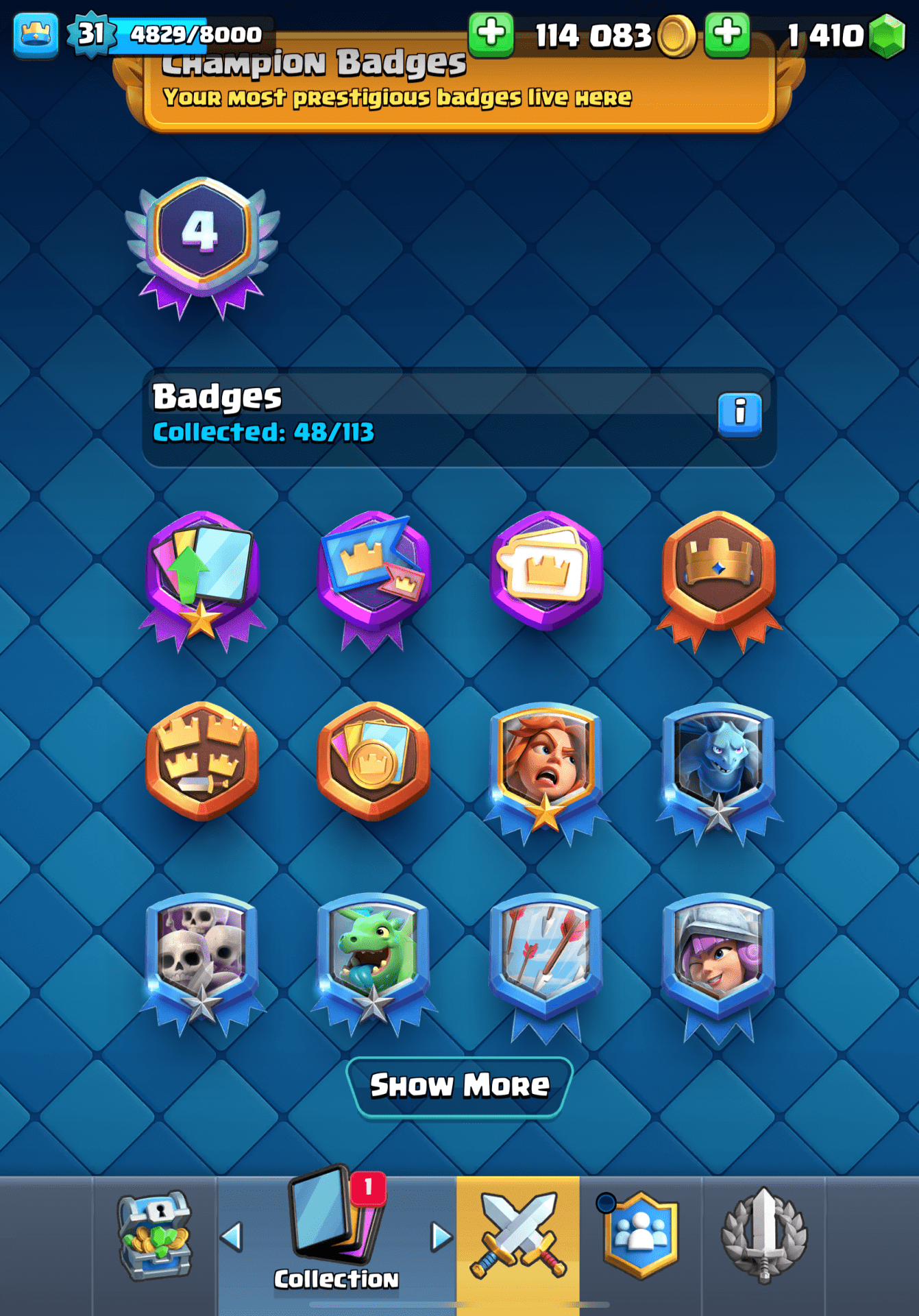919x1316 pixels.
Task: Open the card upgrade green arrow badge
Action: [202, 572]
